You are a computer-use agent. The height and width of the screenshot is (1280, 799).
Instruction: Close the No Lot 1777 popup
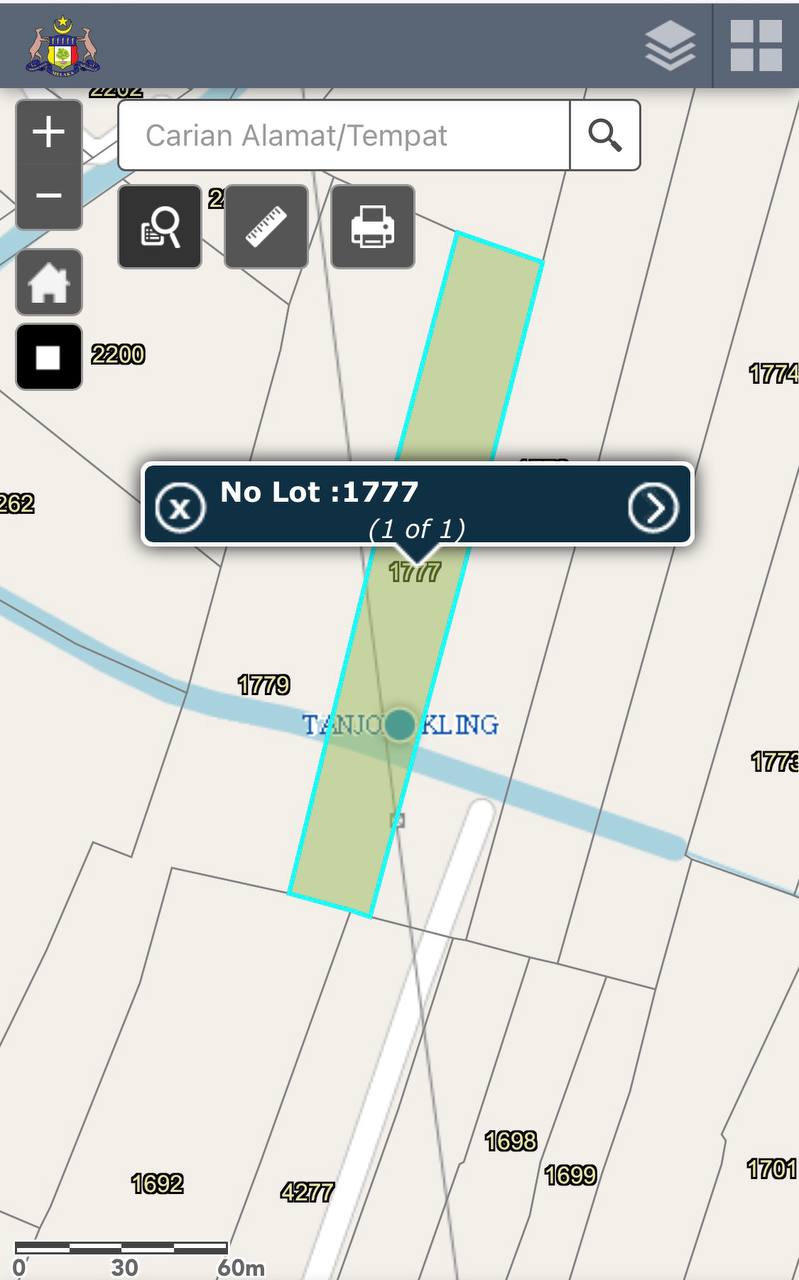point(180,509)
